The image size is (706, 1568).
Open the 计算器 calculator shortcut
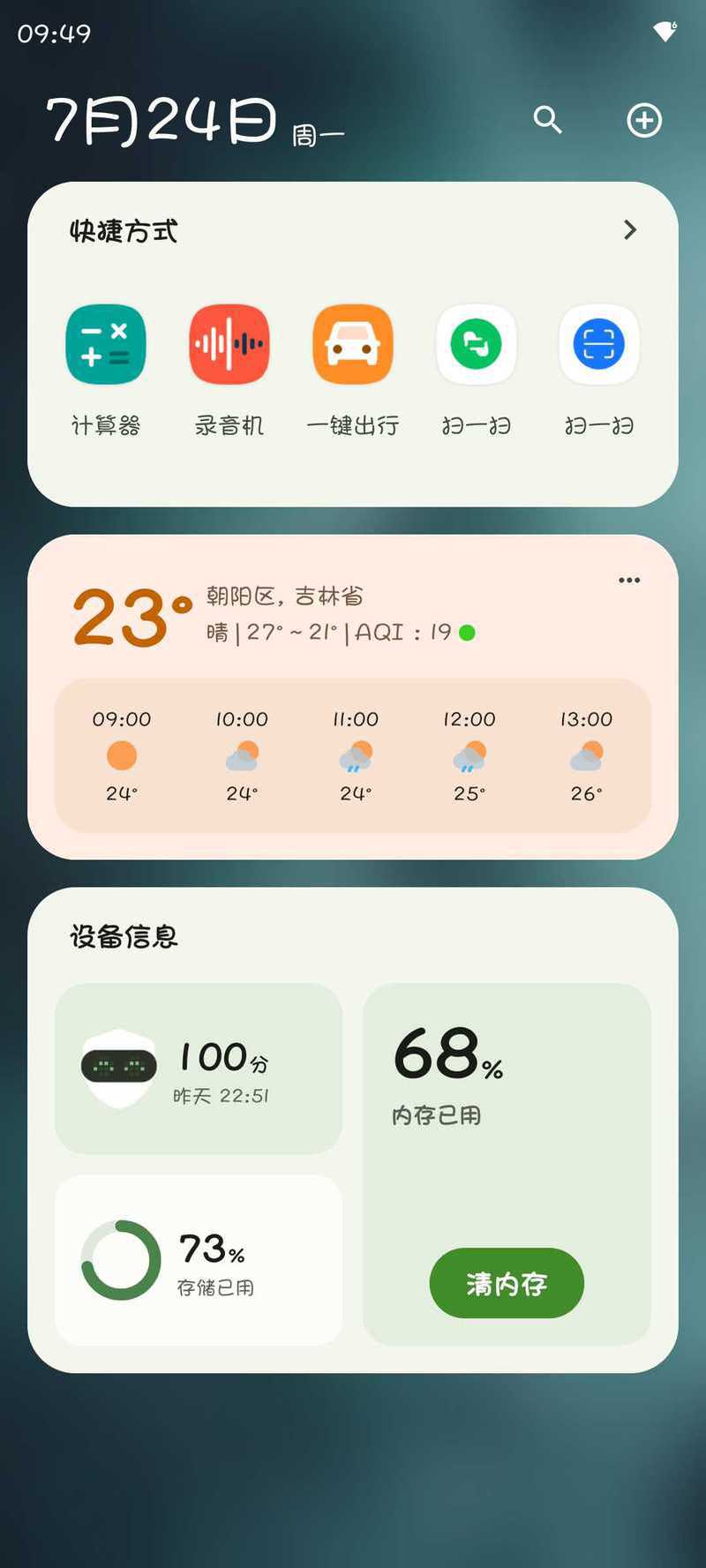106,344
